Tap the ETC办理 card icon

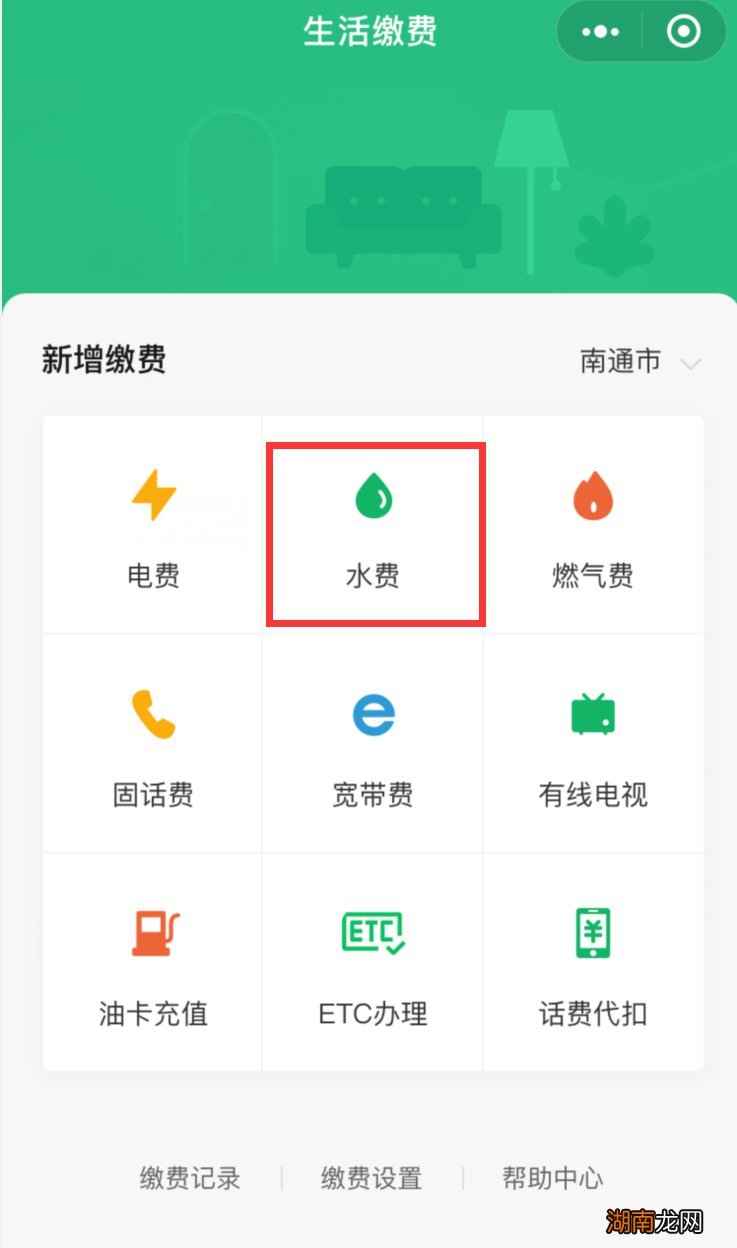point(373,933)
